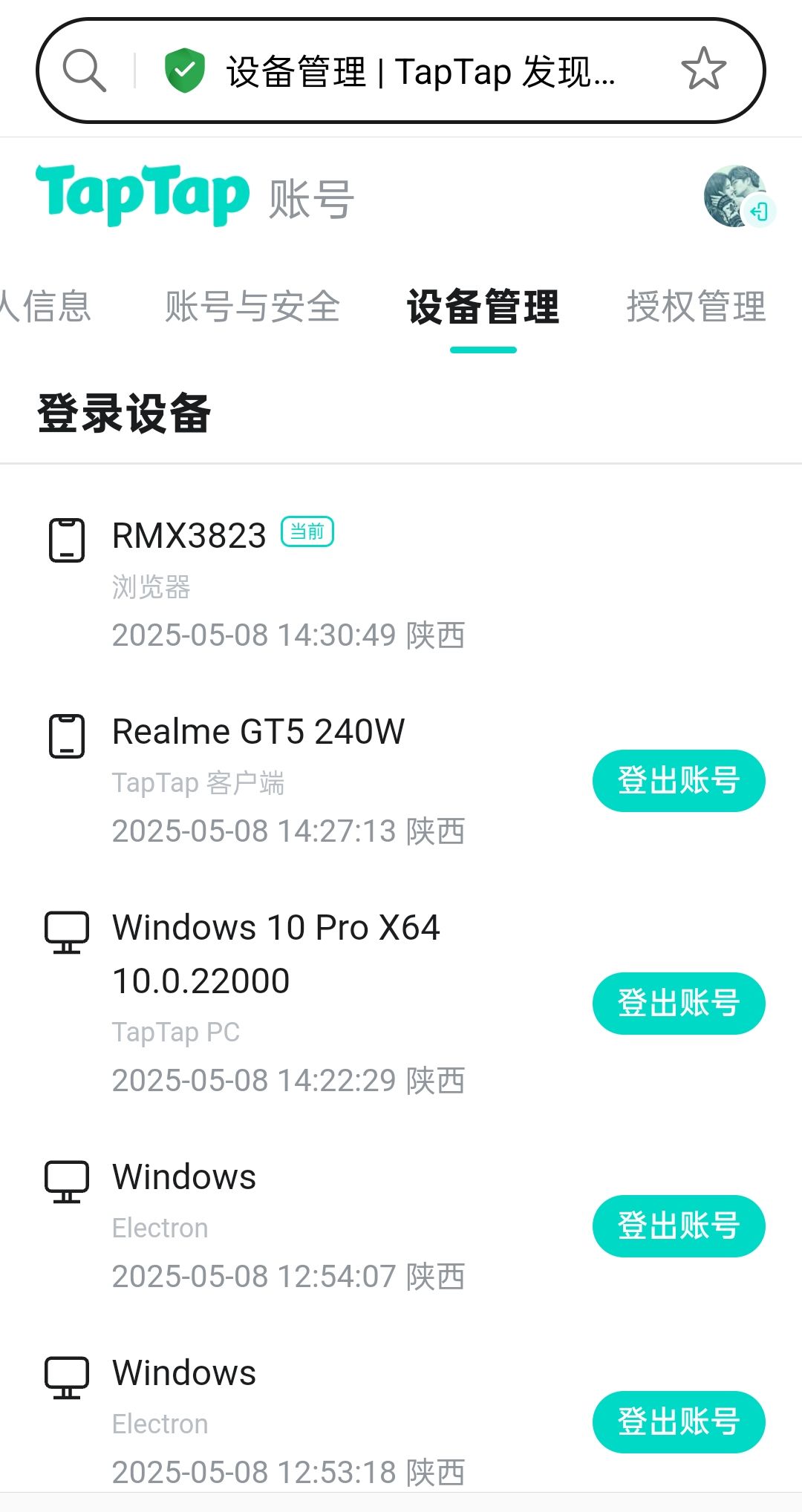The image size is (802, 1512).
Task: Log out Windows Electron session from 12:54:07
Action: click(x=678, y=1226)
